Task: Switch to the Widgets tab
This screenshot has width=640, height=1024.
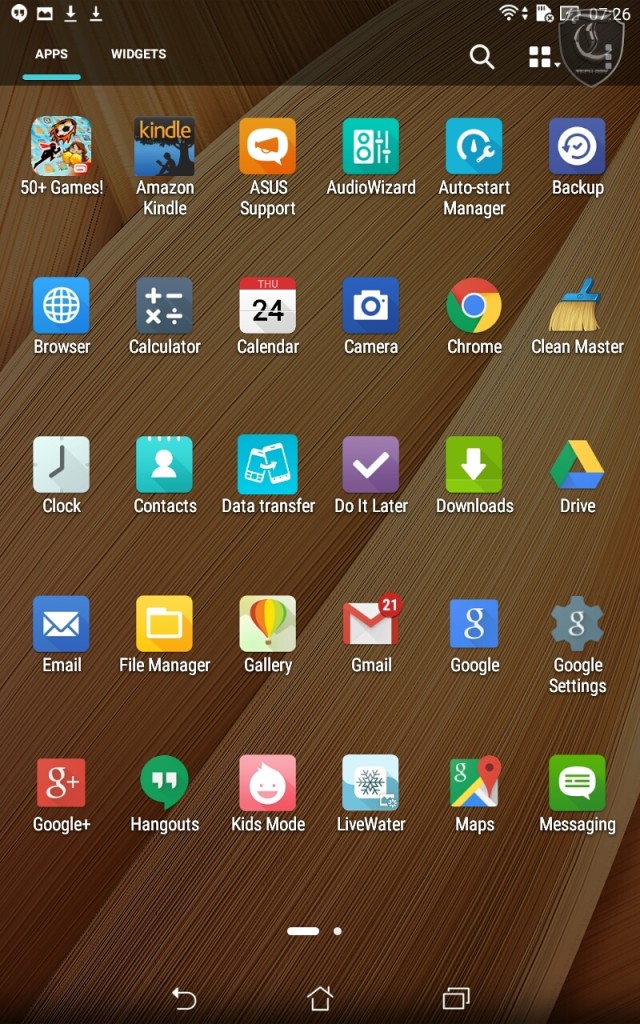Action: 138,54
